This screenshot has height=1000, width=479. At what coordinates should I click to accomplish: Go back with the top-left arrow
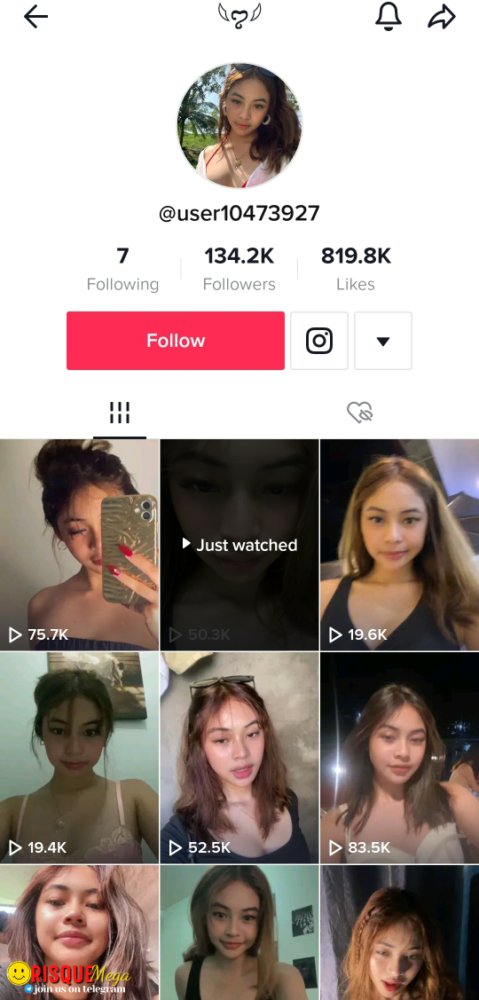click(36, 18)
